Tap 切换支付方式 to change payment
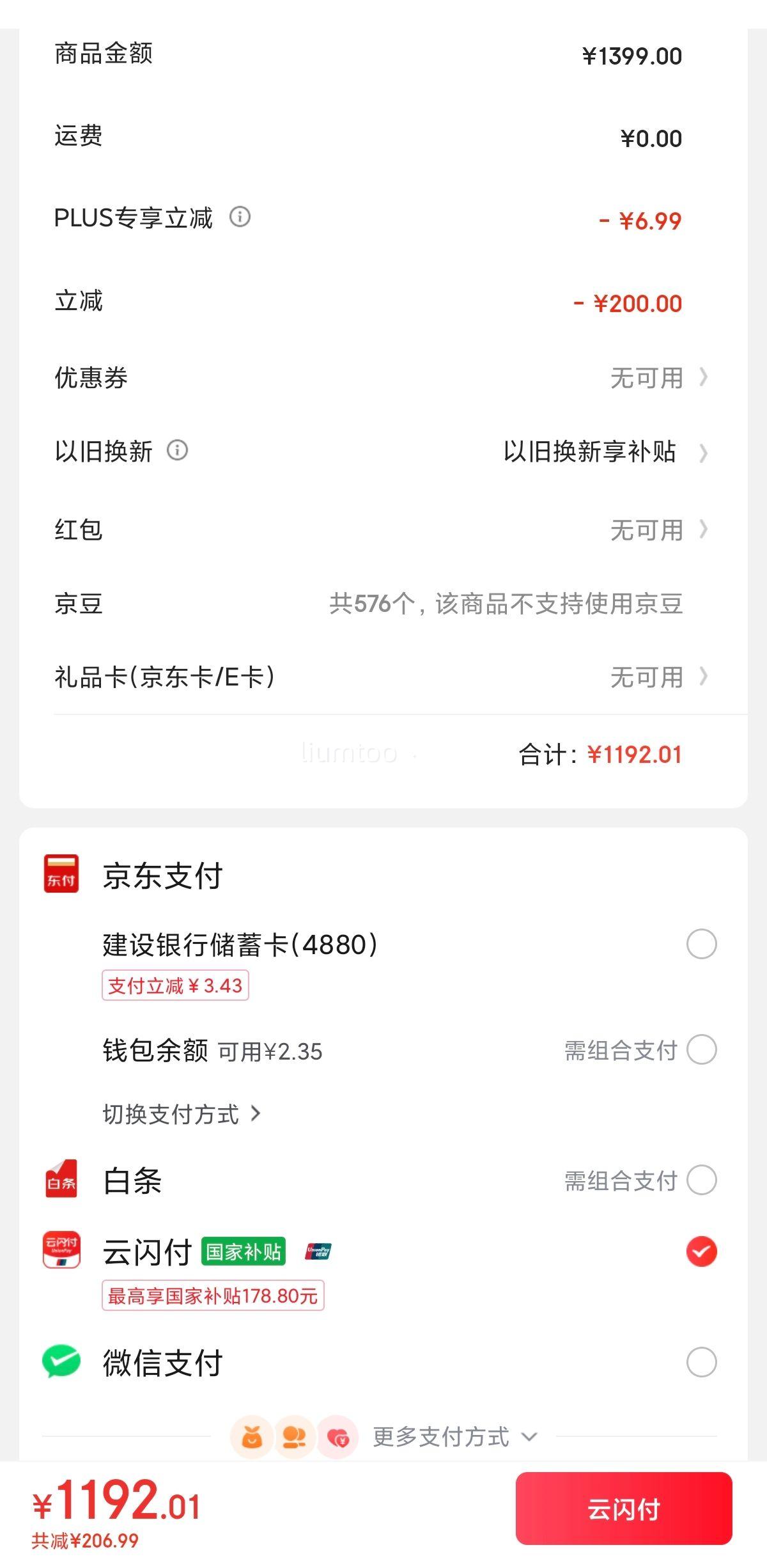 pyautogui.click(x=182, y=1114)
